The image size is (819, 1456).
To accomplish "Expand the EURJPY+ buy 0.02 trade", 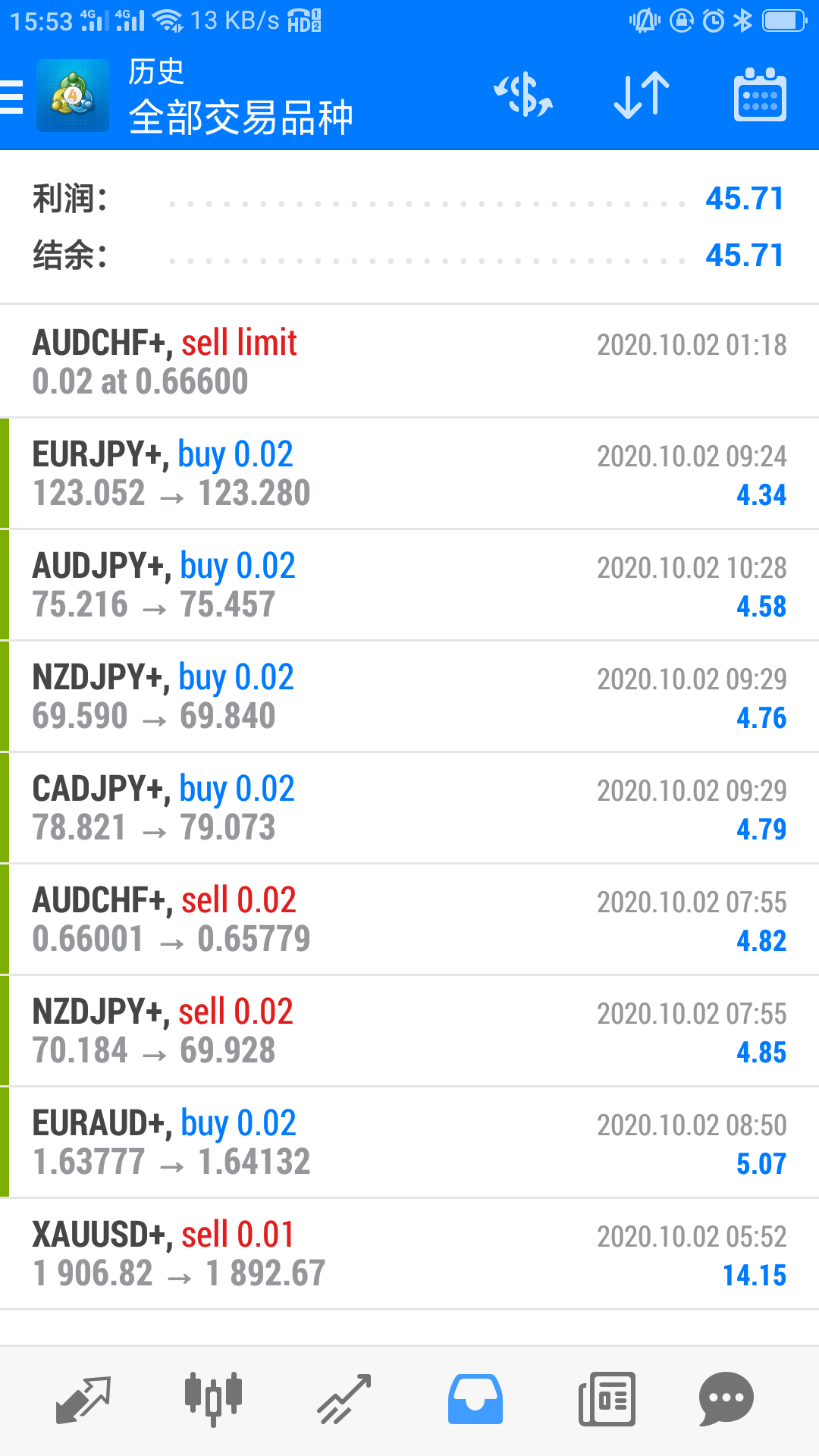I will pyautogui.click(x=409, y=474).
